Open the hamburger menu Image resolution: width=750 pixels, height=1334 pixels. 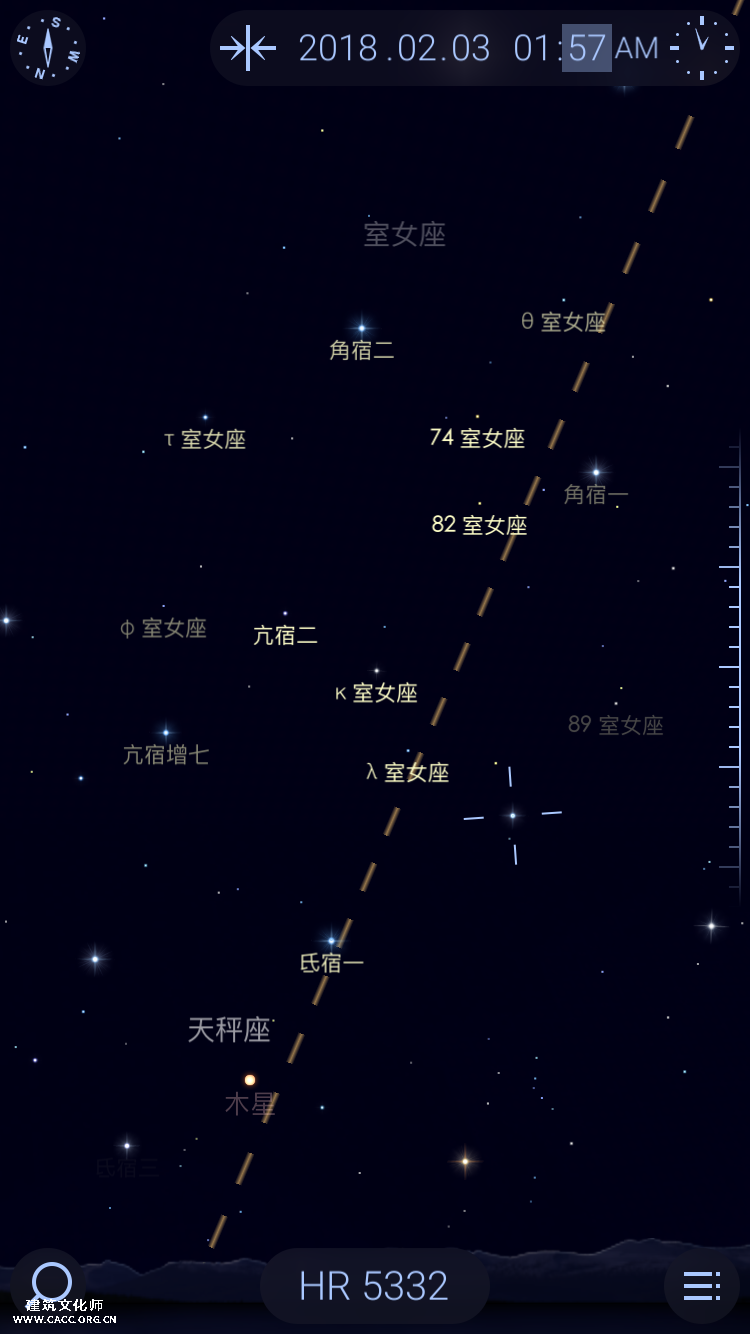pyautogui.click(x=701, y=1286)
